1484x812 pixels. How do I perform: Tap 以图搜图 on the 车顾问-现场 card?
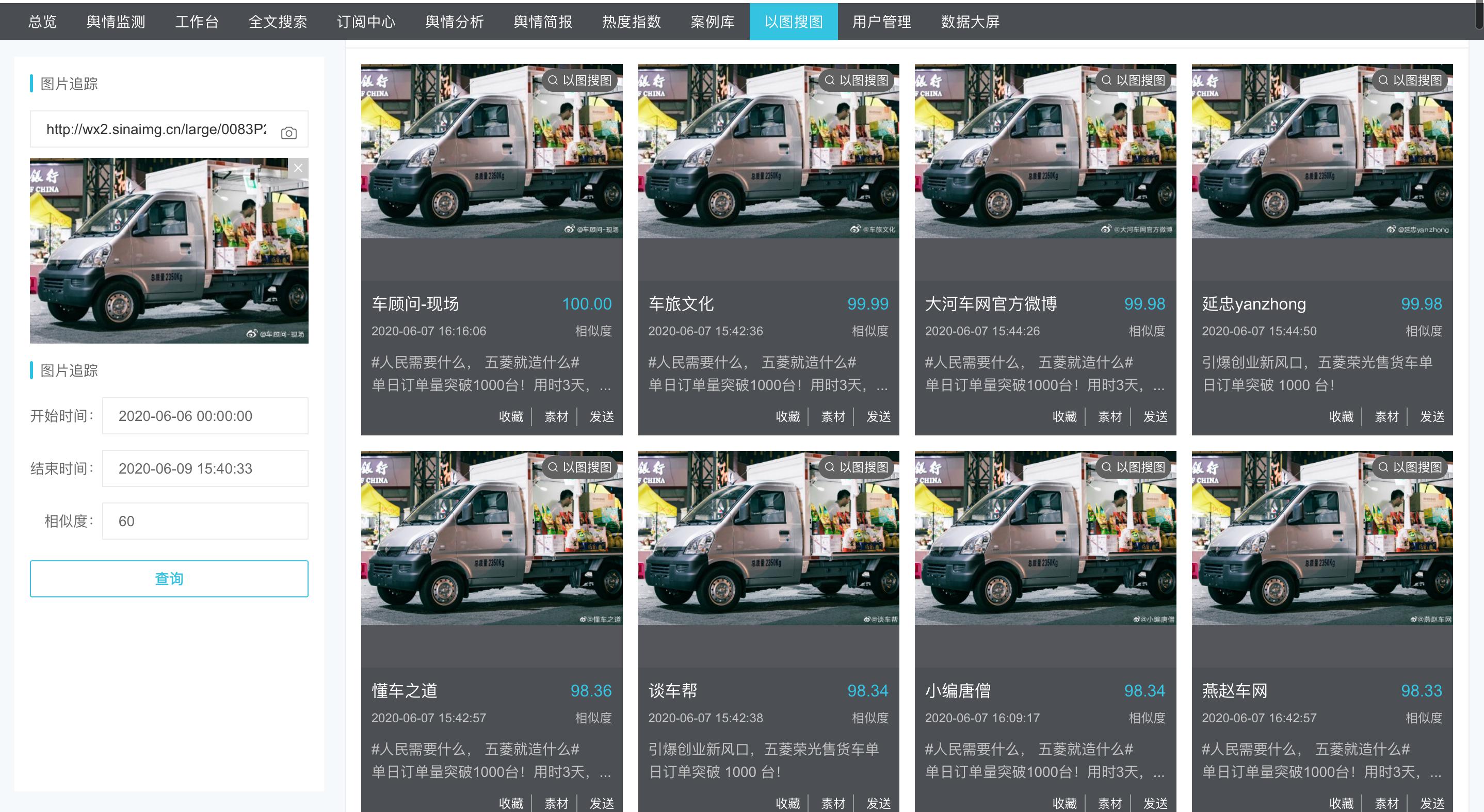click(x=579, y=80)
